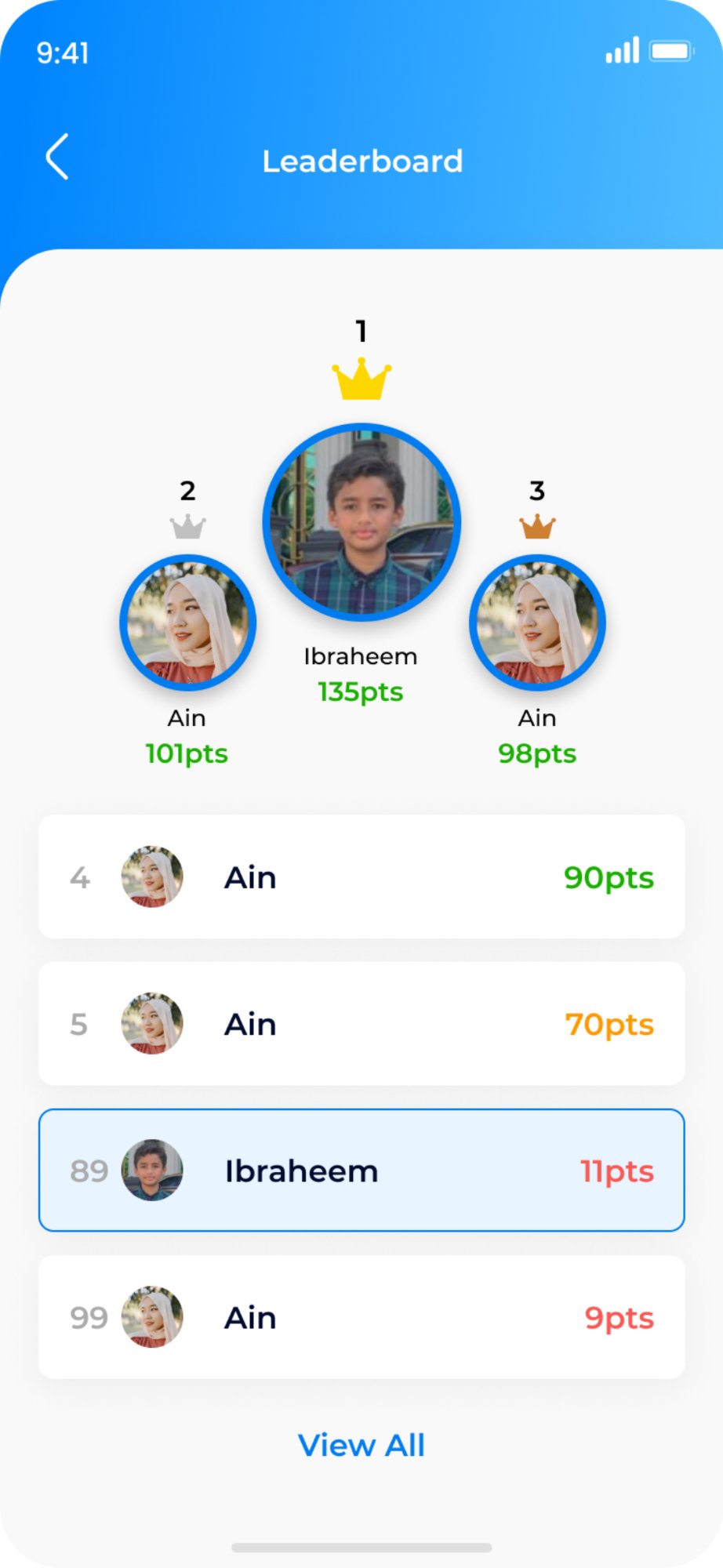Screen dimensions: 723x1568
Task: Open second place Ain's avatar with 101pts
Action: 187,622
